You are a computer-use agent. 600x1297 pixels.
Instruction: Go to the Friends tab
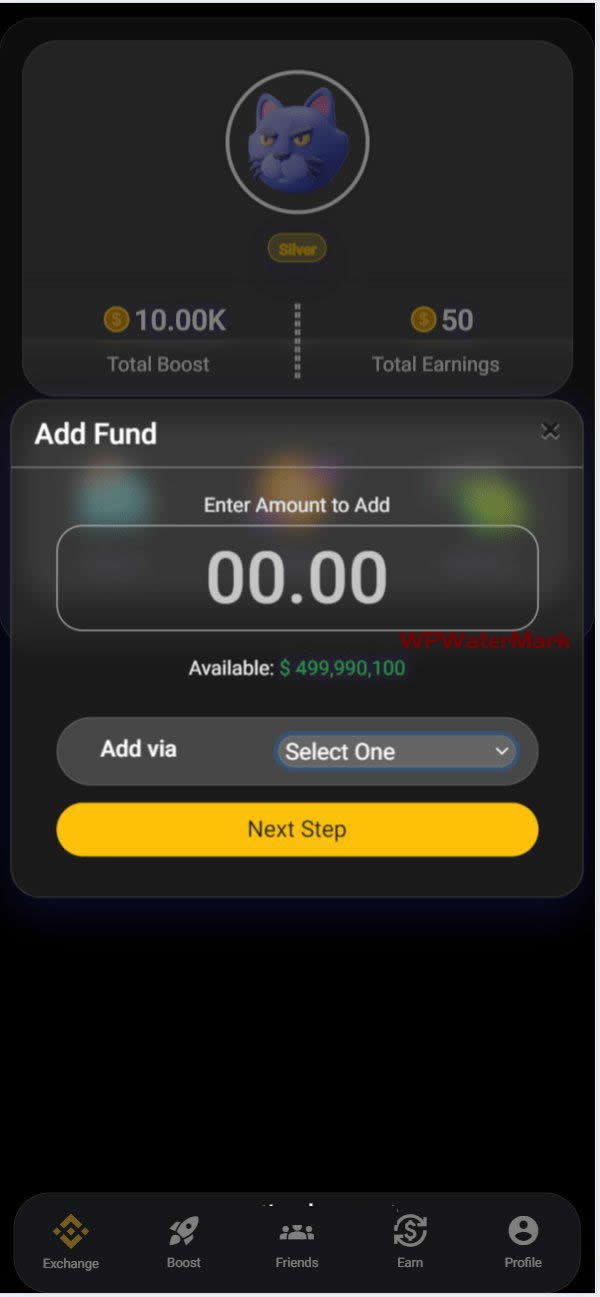coord(297,1242)
